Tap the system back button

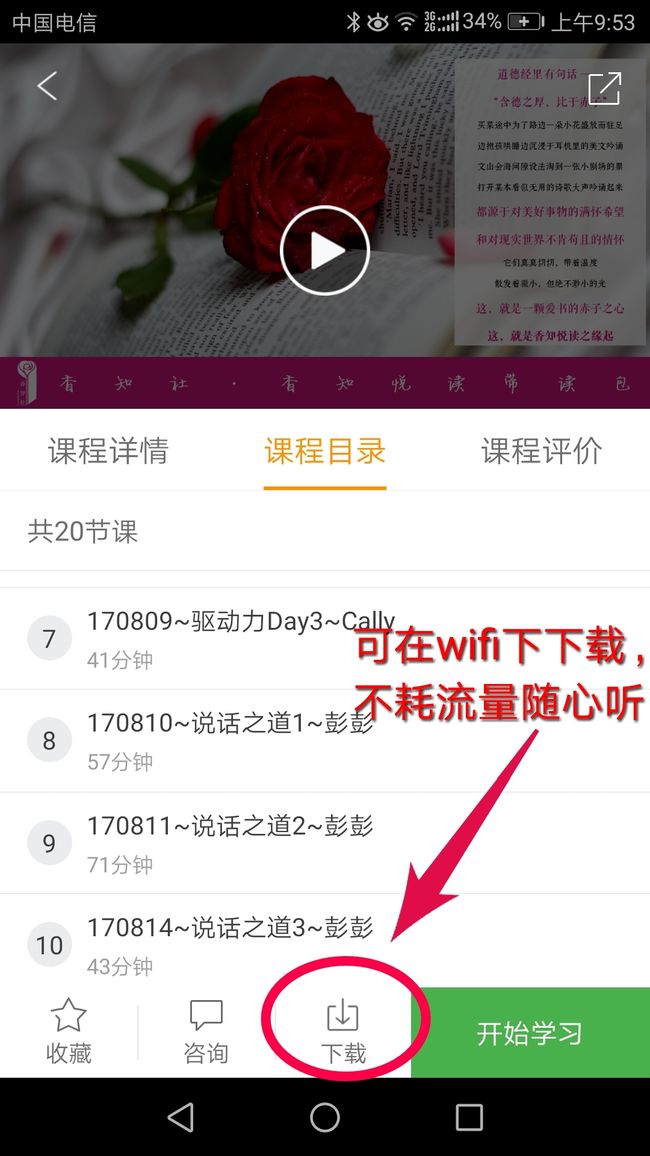click(181, 1117)
